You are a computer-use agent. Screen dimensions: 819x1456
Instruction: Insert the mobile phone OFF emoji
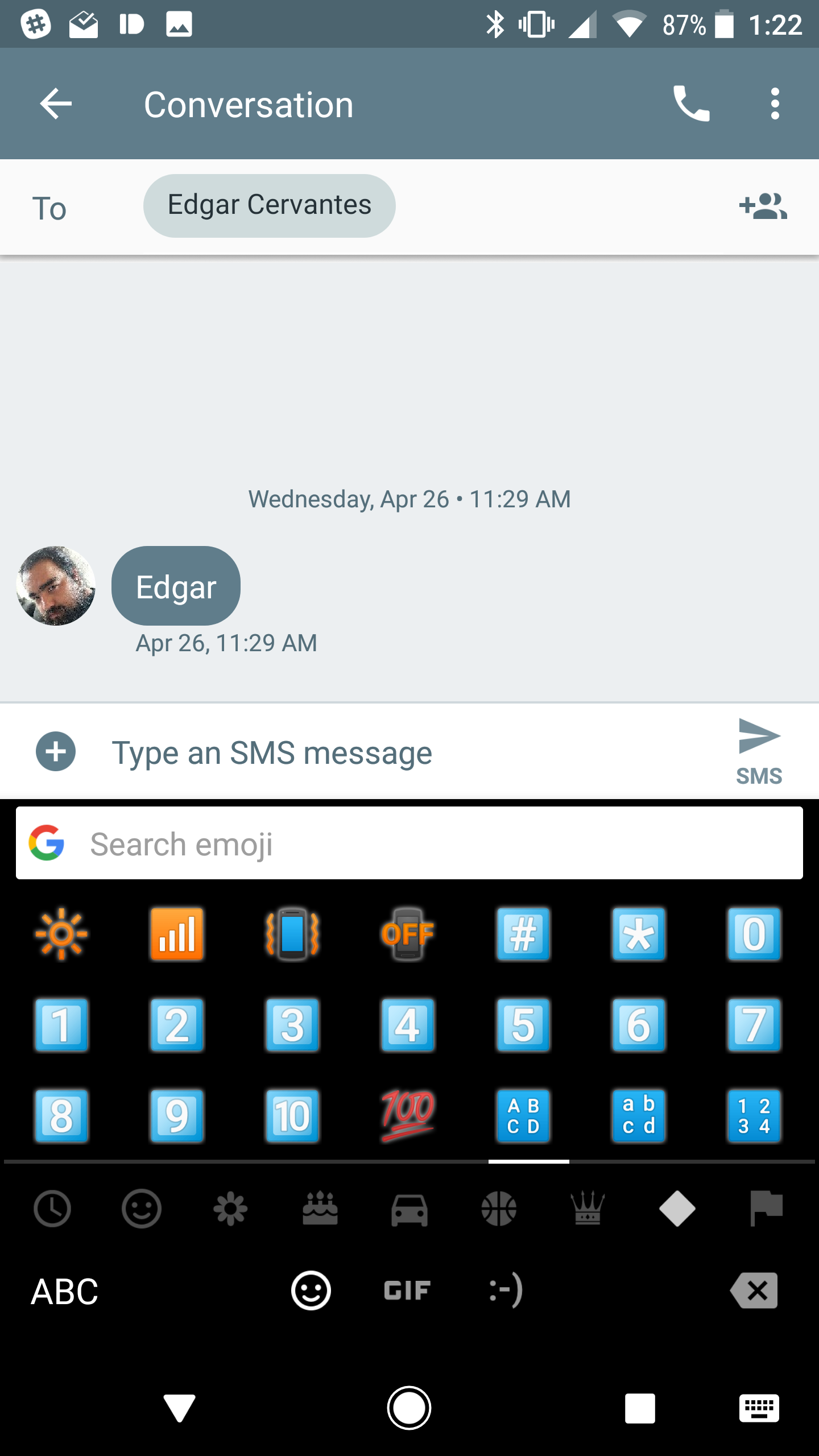pyautogui.click(x=408, y=934)
